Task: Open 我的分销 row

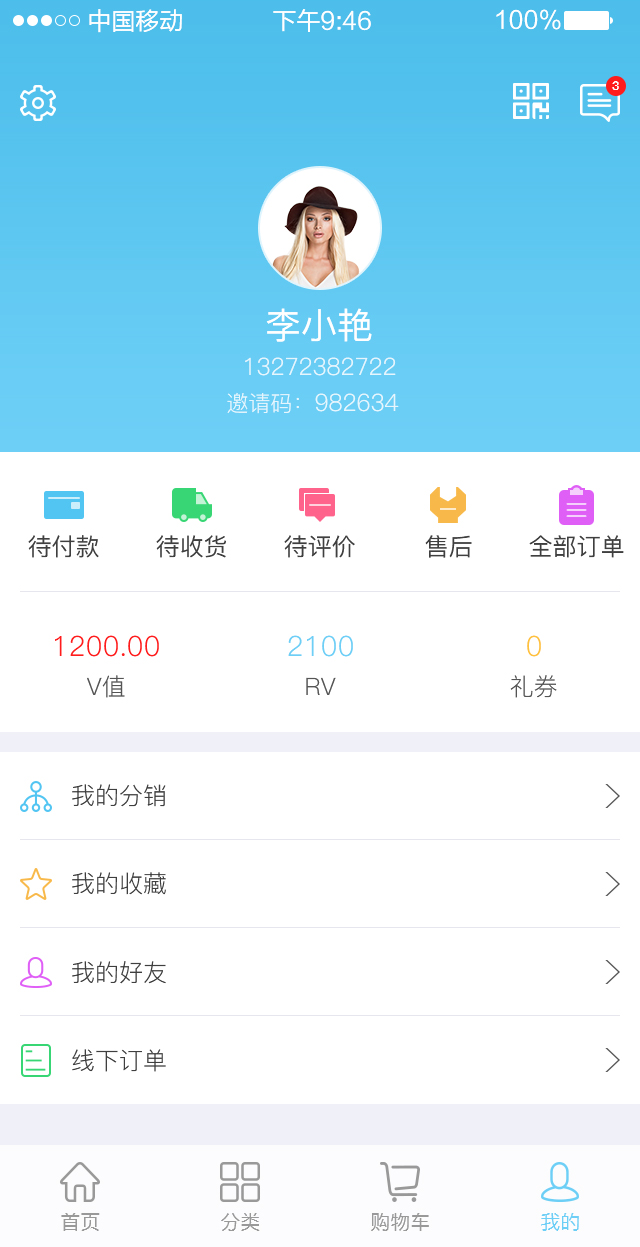Action: point(320,796)
